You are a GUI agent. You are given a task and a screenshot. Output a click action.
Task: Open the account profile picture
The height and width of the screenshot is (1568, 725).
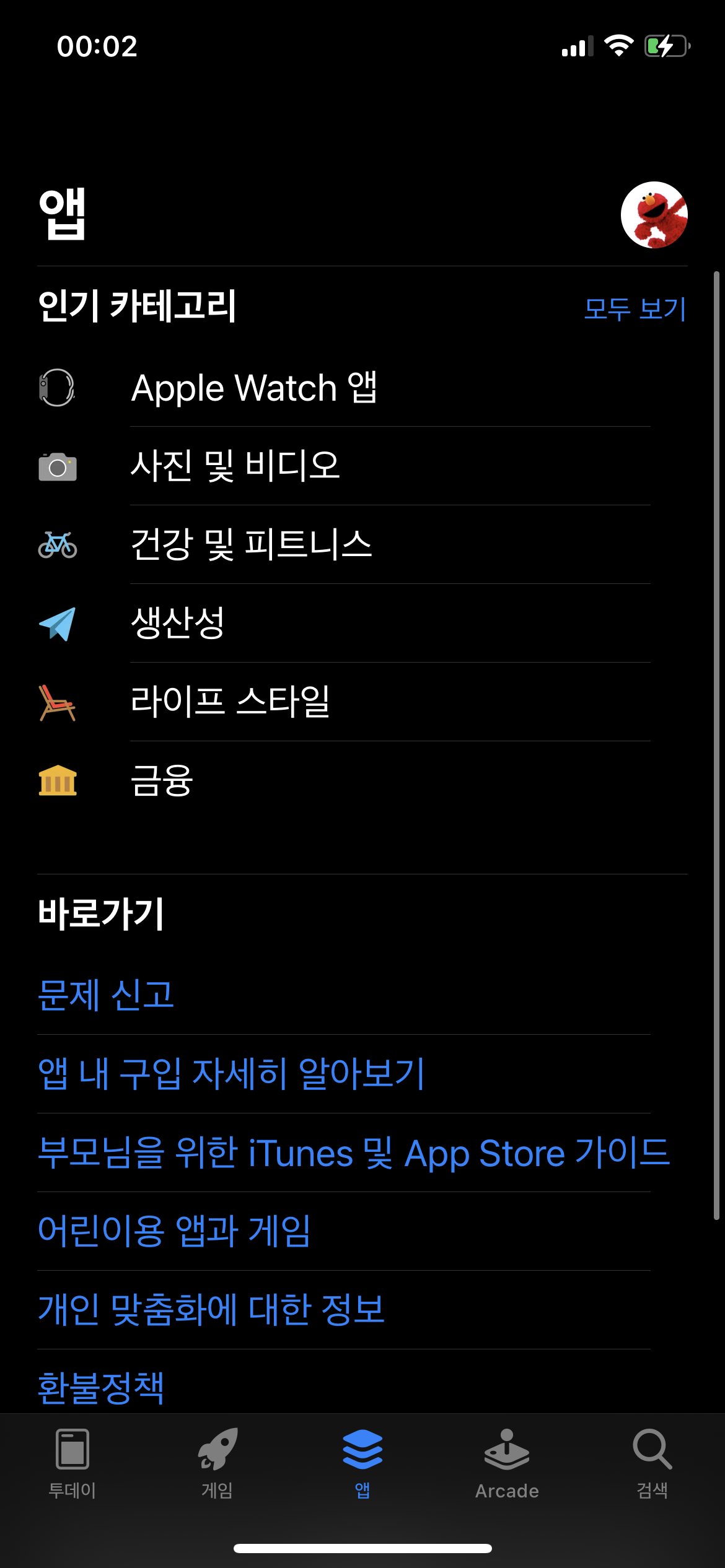(654, 215)
